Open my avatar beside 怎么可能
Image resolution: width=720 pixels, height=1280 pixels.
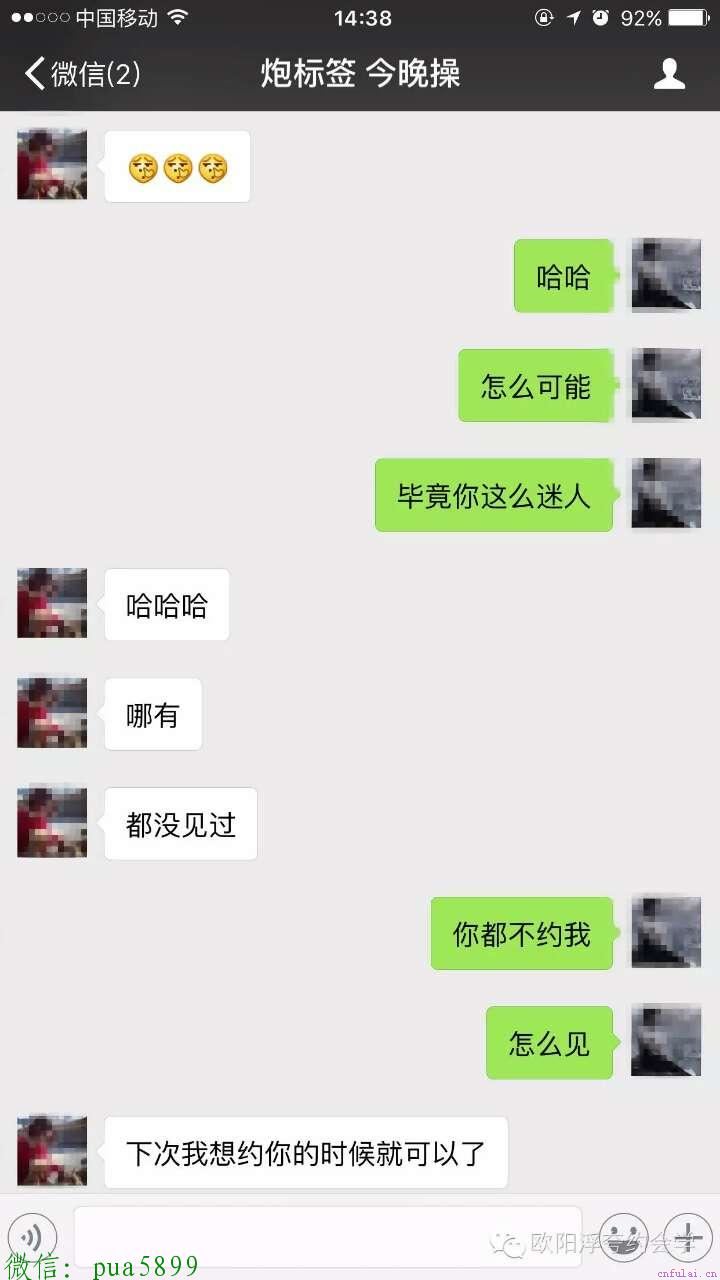(x=665, y=385)
